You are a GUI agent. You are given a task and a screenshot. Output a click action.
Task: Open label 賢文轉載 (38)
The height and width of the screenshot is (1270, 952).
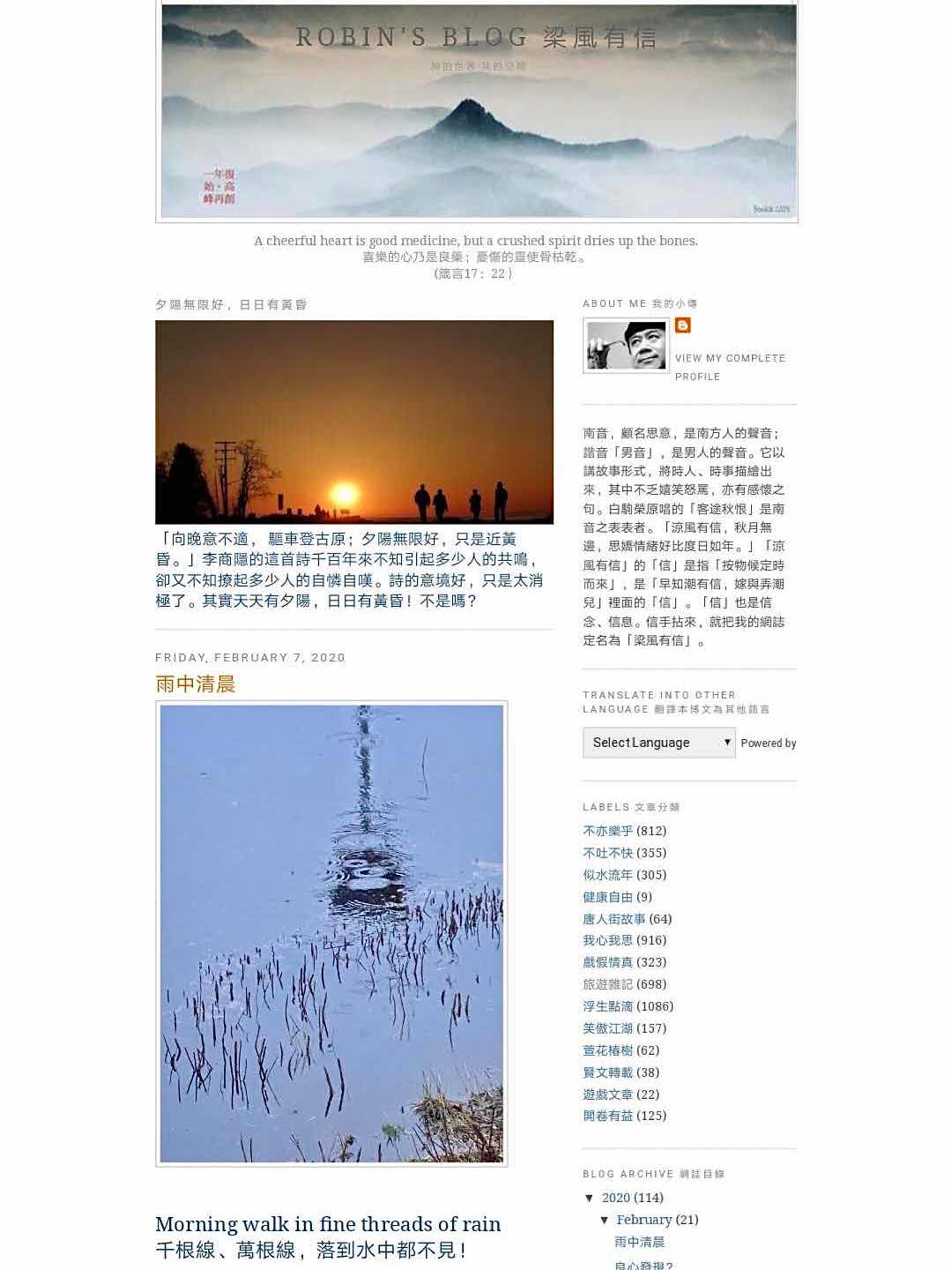pos(607,1072)
